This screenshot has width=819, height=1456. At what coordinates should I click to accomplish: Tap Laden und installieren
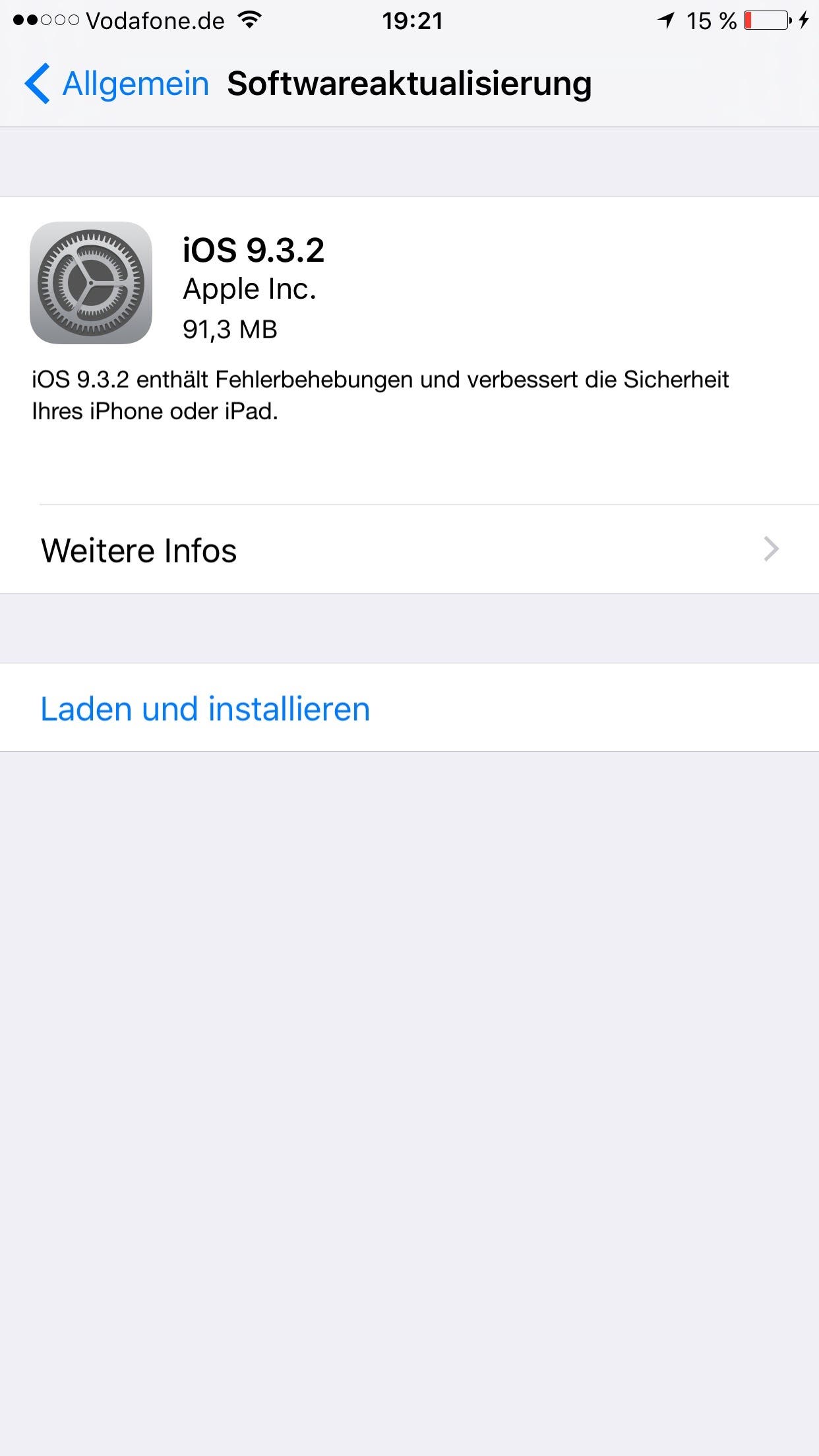pos(409,708)
